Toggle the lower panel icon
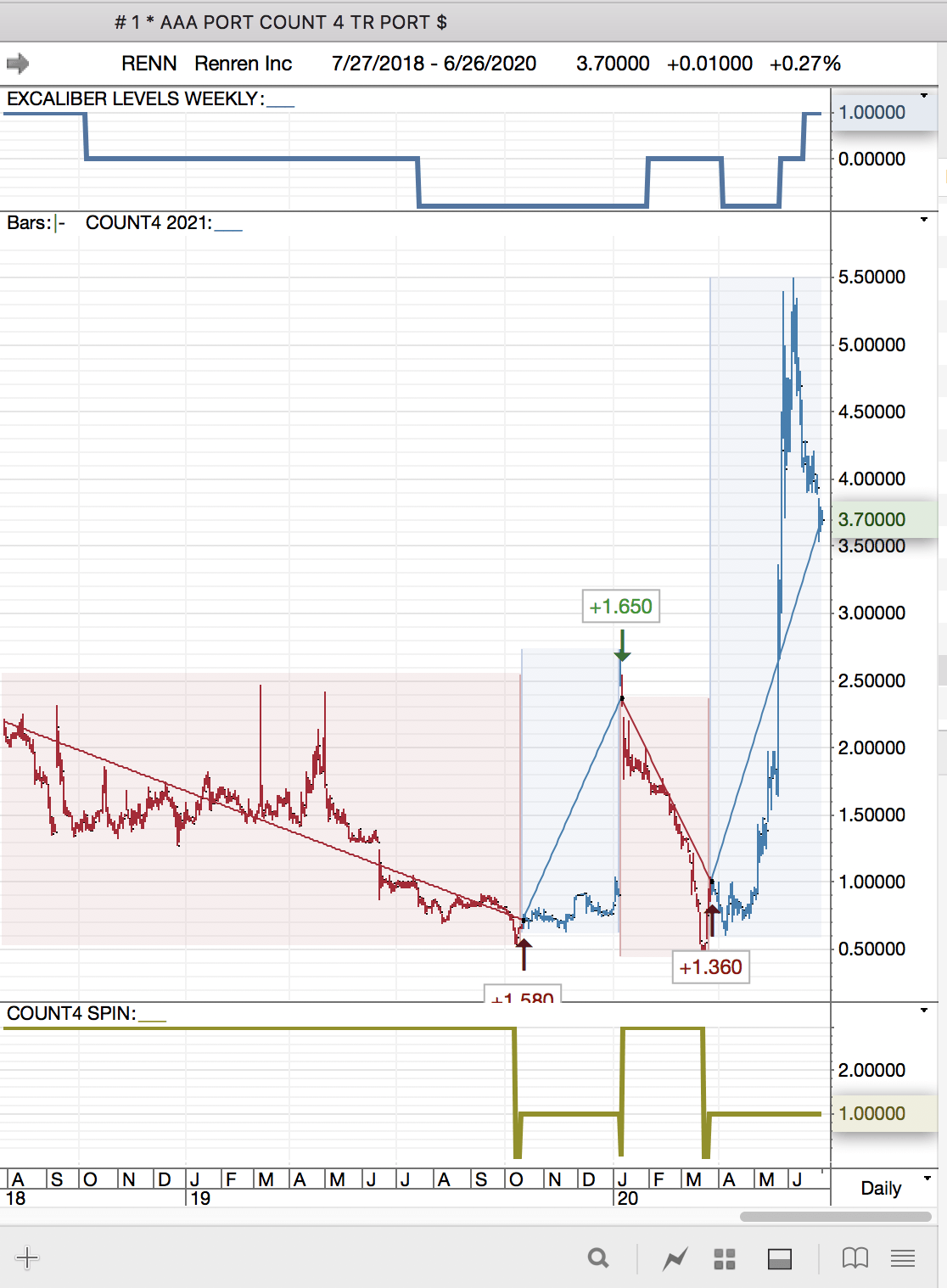This screenshot has height=1288, width=947. (x=779, y=1258)
